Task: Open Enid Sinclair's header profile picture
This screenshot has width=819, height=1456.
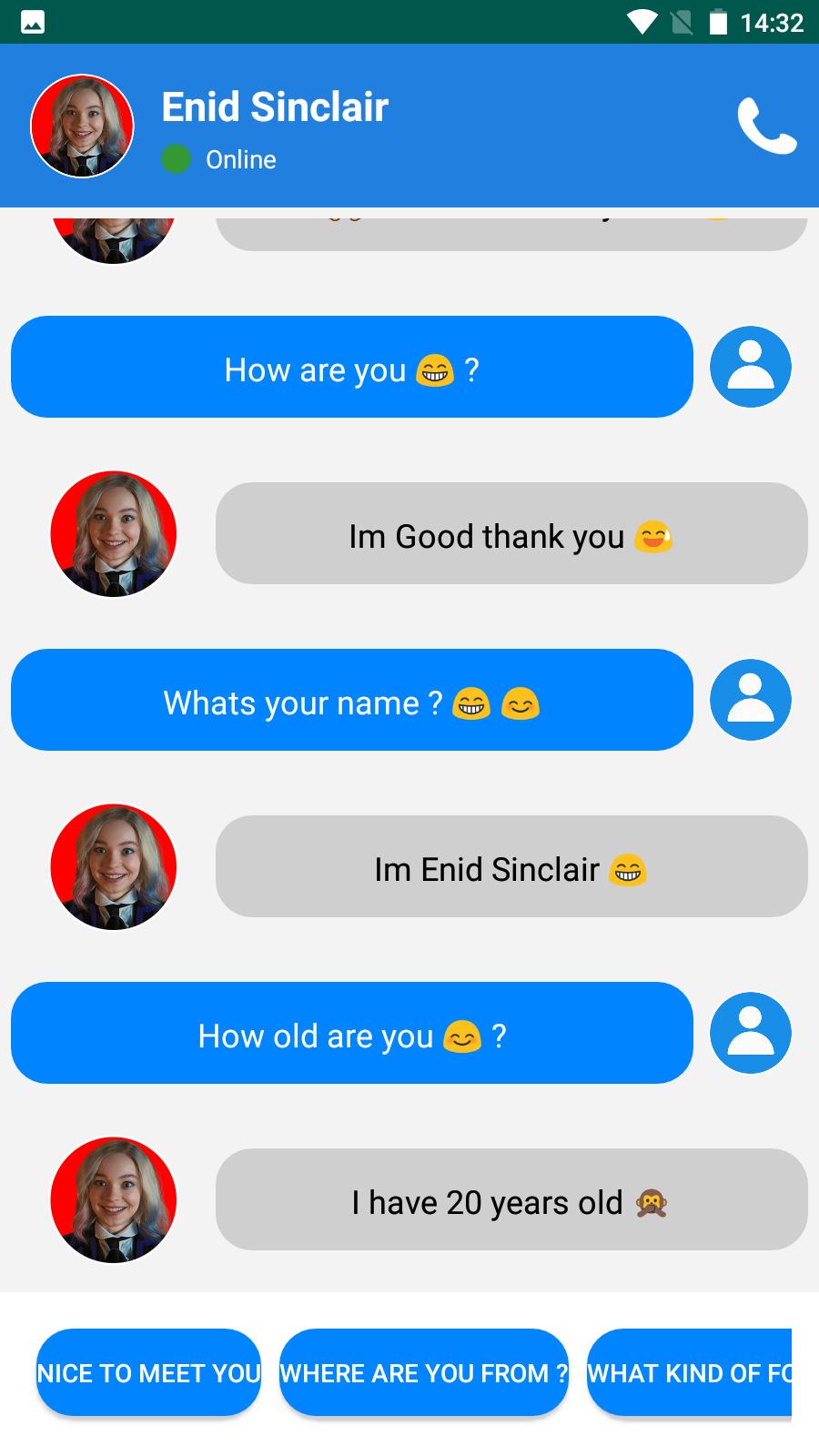Action: coord(82,126)
